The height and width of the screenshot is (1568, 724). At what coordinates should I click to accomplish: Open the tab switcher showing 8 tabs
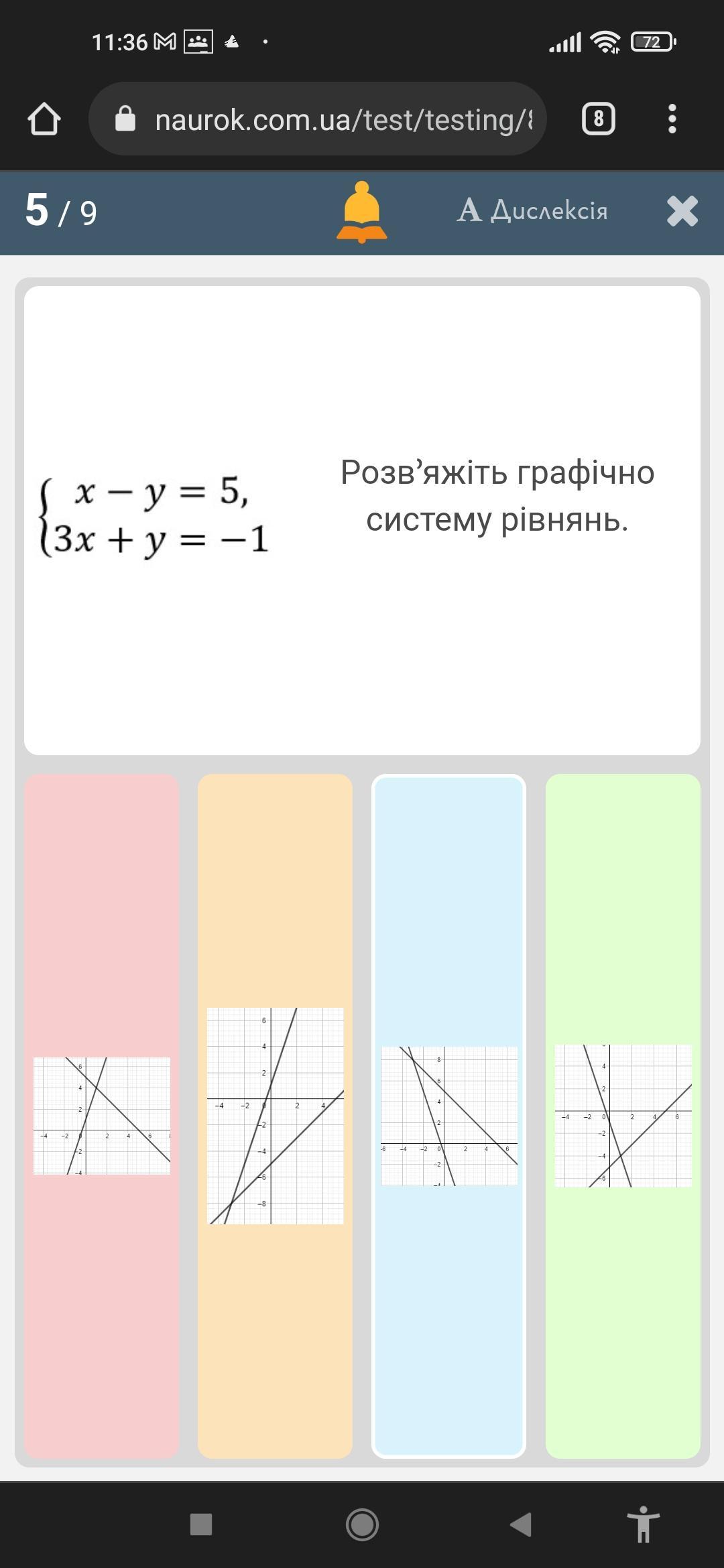coord(598,119)
